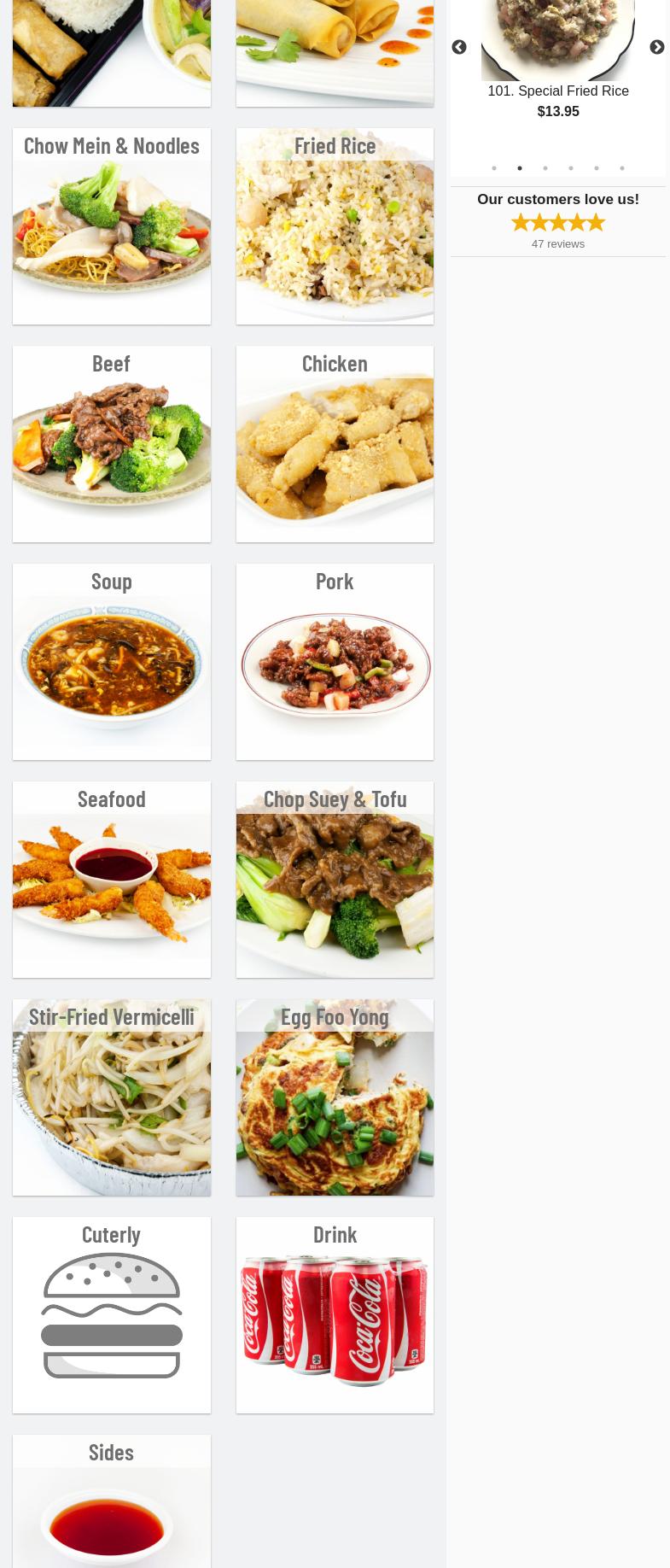The width and height of the screenshot is (670, 1568).
Task: Select the Cuterly category
Action: coord(112,1315)
